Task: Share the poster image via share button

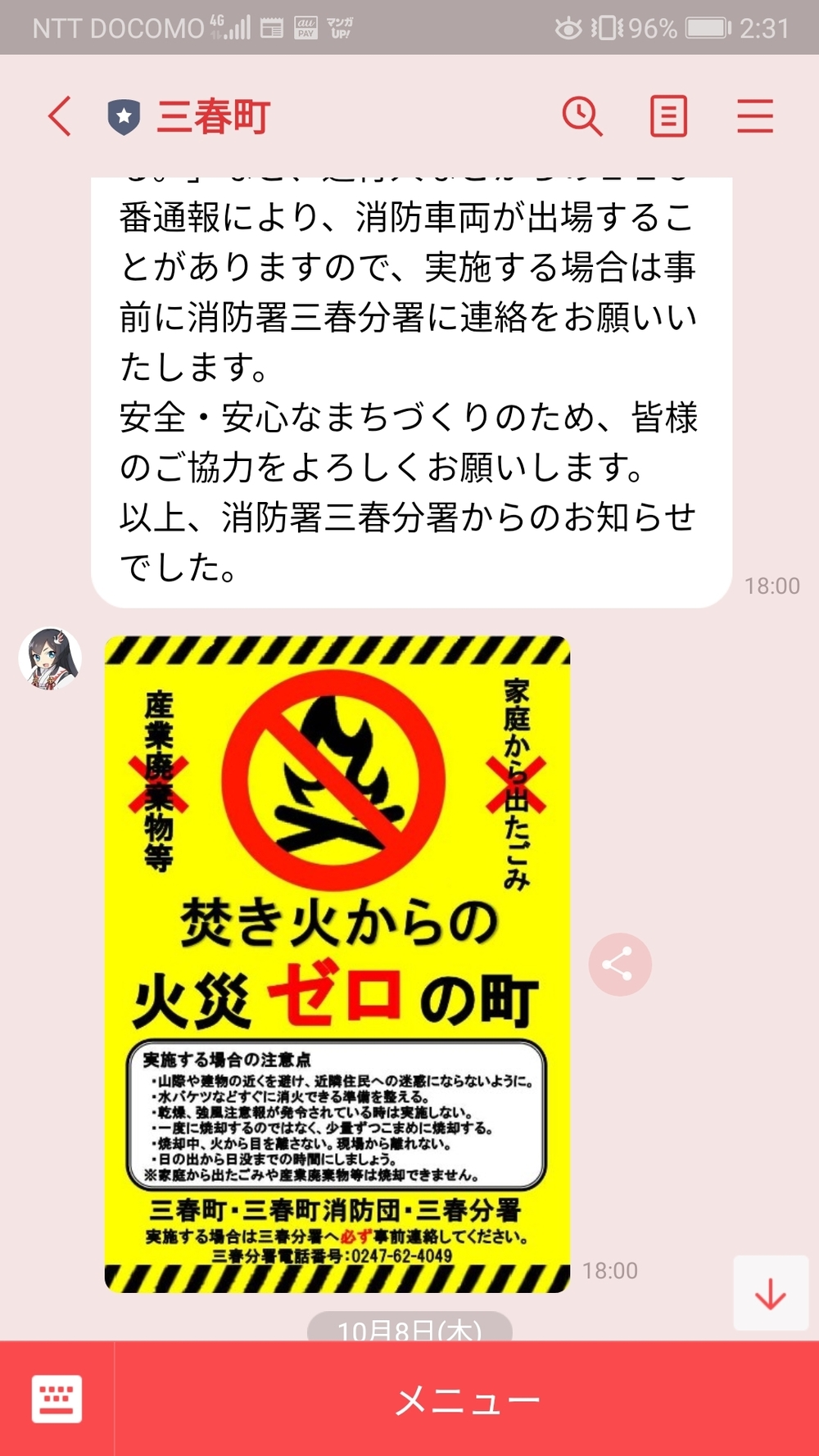Action: [x=620, y=965]
